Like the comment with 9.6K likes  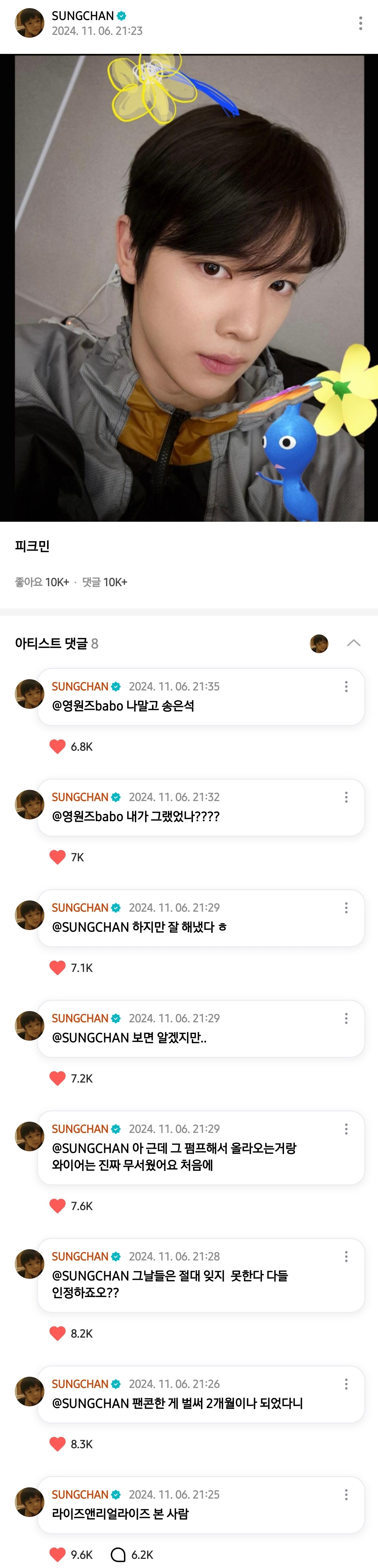tap(58, 1555)
